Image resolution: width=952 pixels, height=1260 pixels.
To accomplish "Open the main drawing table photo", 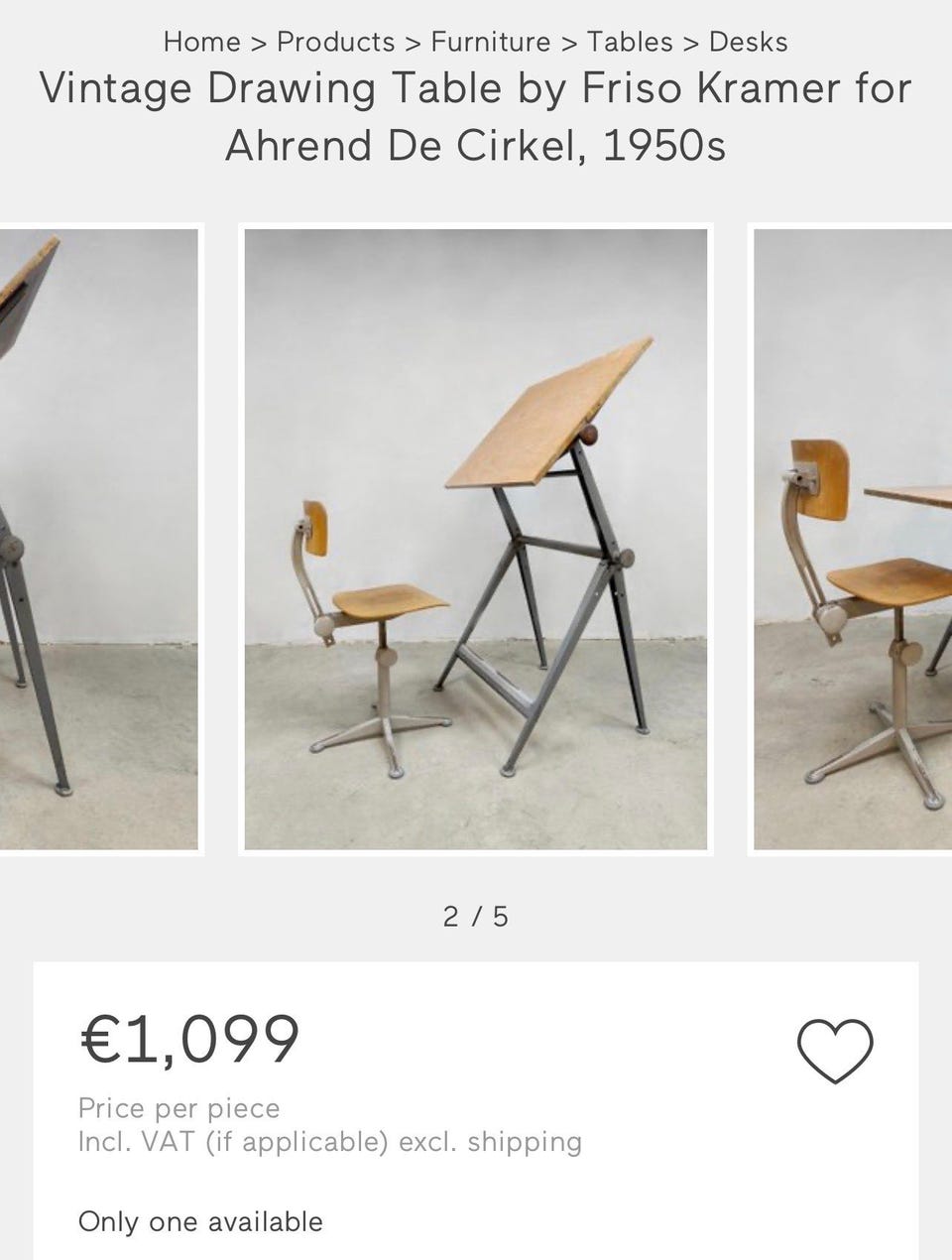I will 476,541.
